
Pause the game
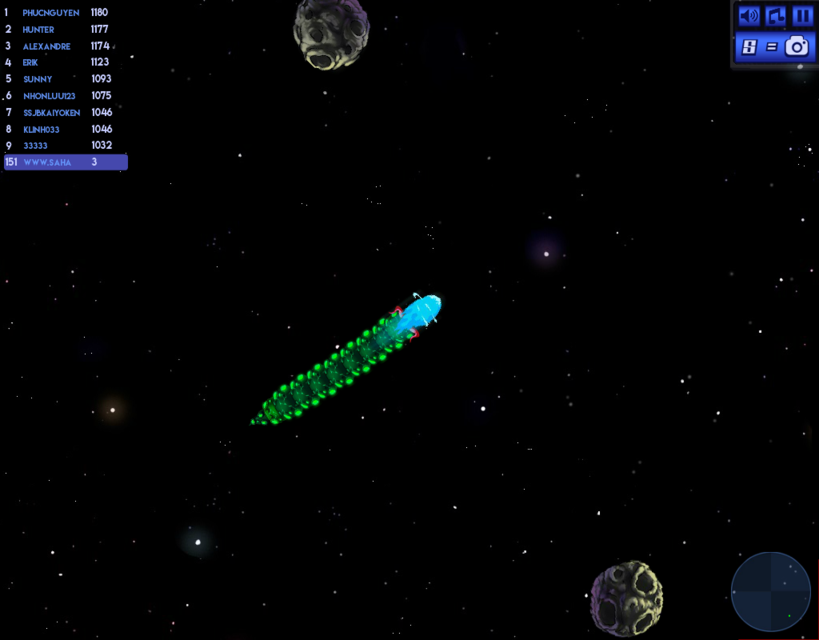(x=802, y=16)
